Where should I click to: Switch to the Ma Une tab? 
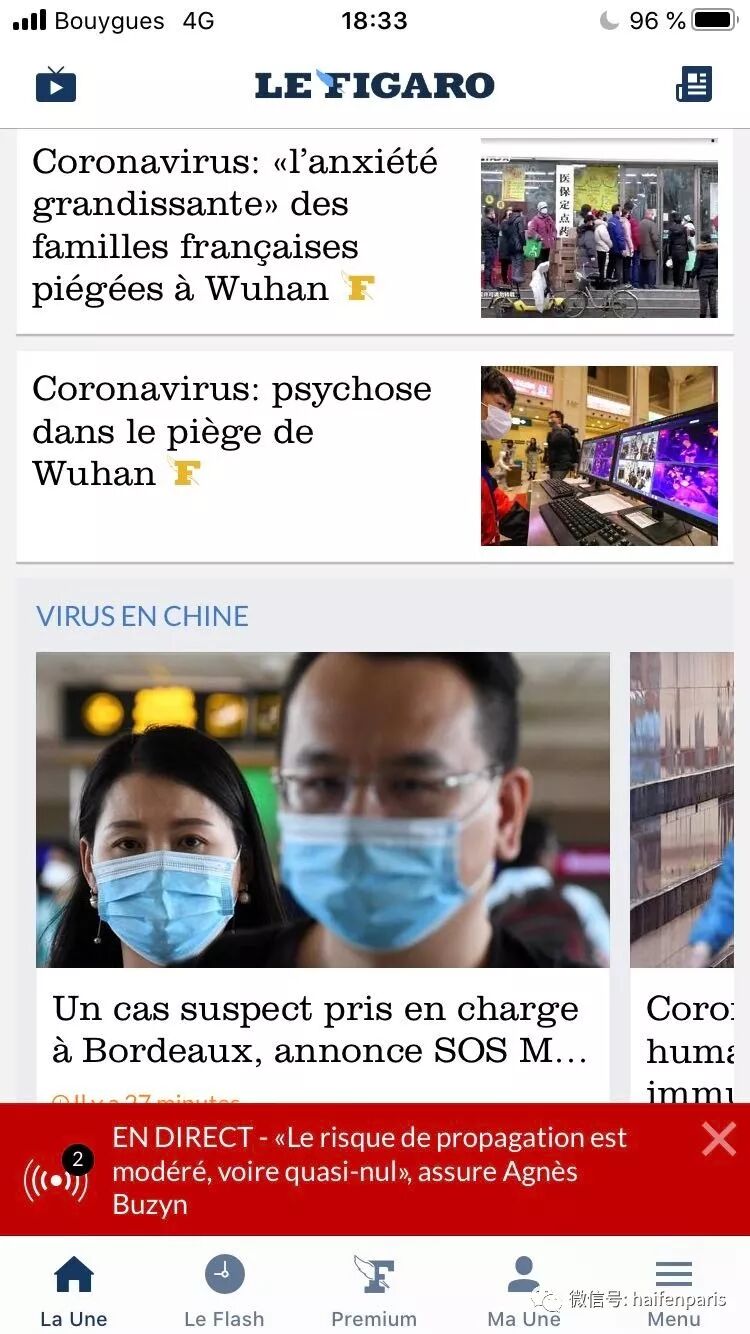click(x=523, y=1290)
